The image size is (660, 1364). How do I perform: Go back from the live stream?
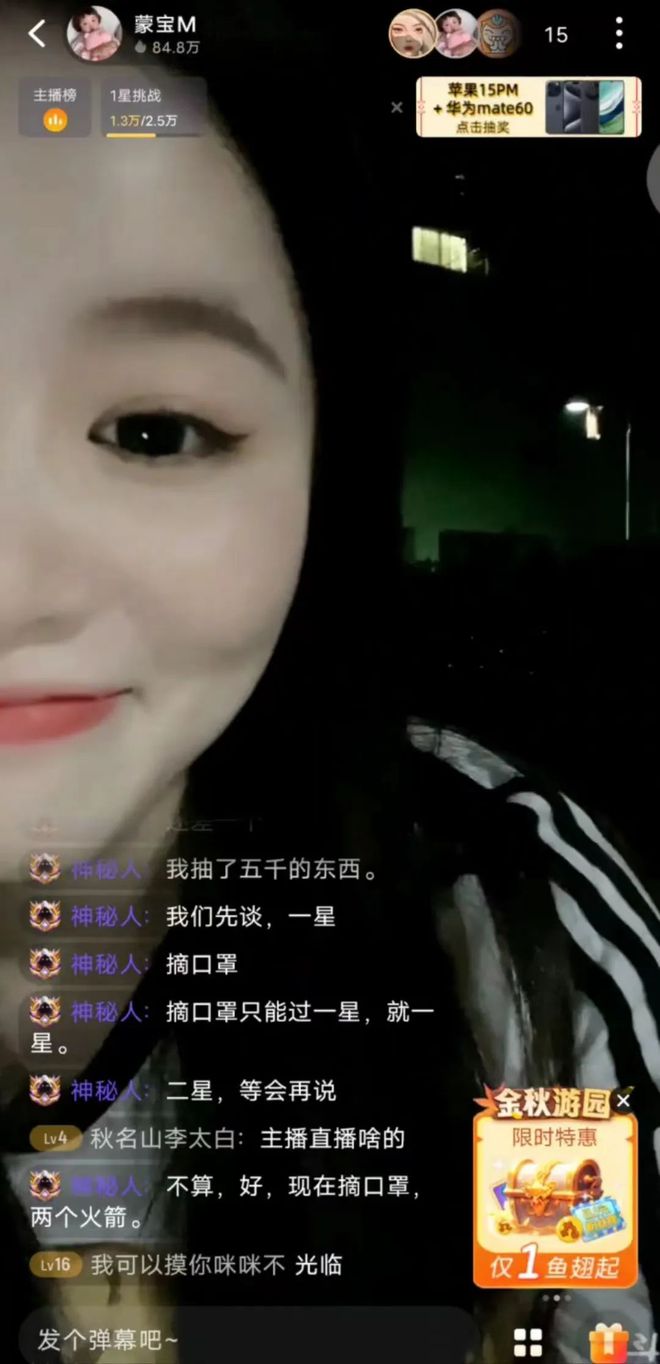[37, 34]
